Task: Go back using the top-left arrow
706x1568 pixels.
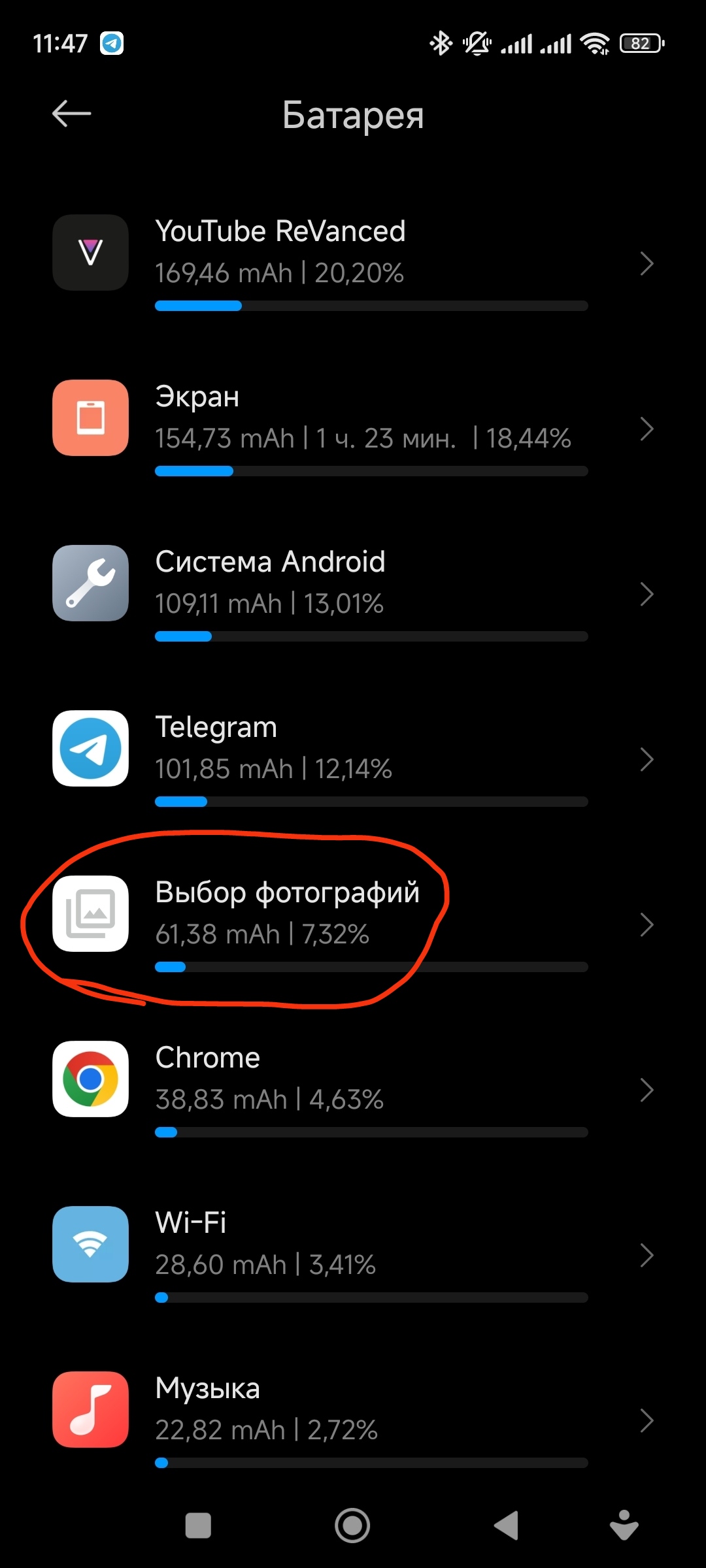Action: (x=71, y=114)
